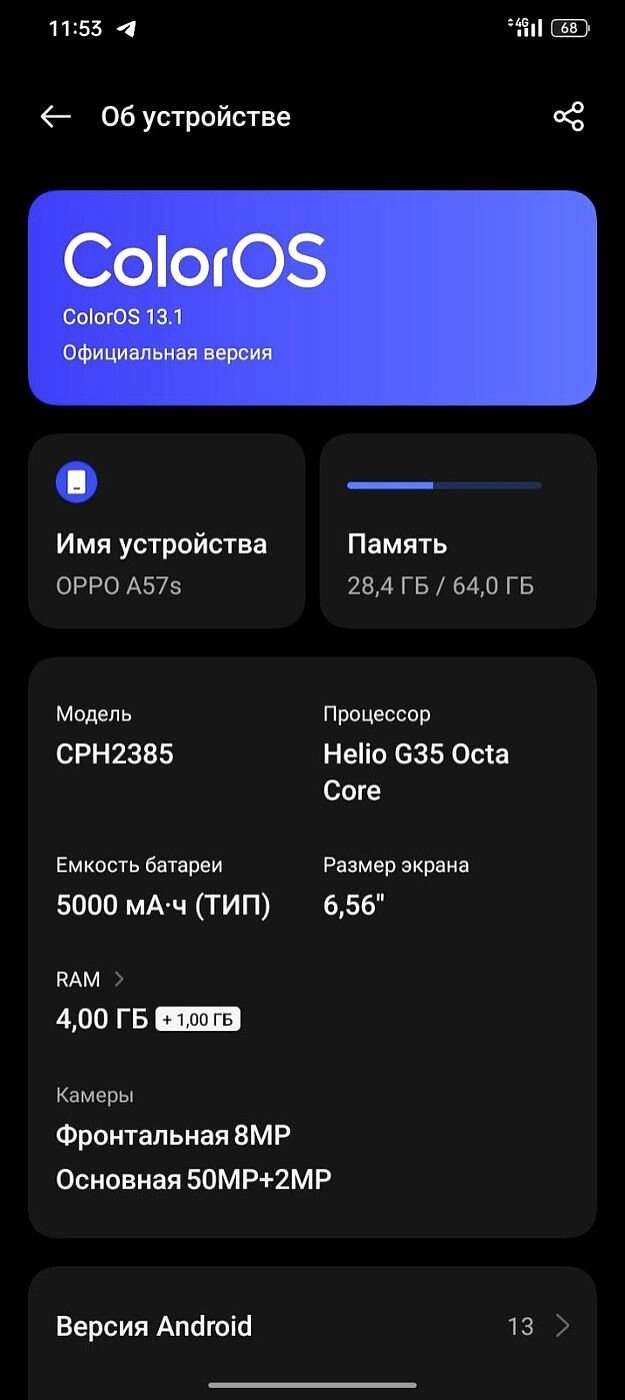Image resolution: width=625 pixels, height=1400 pixels.
Task: Open the ColorOS 13.1 version banner
Action: point(312,298)
